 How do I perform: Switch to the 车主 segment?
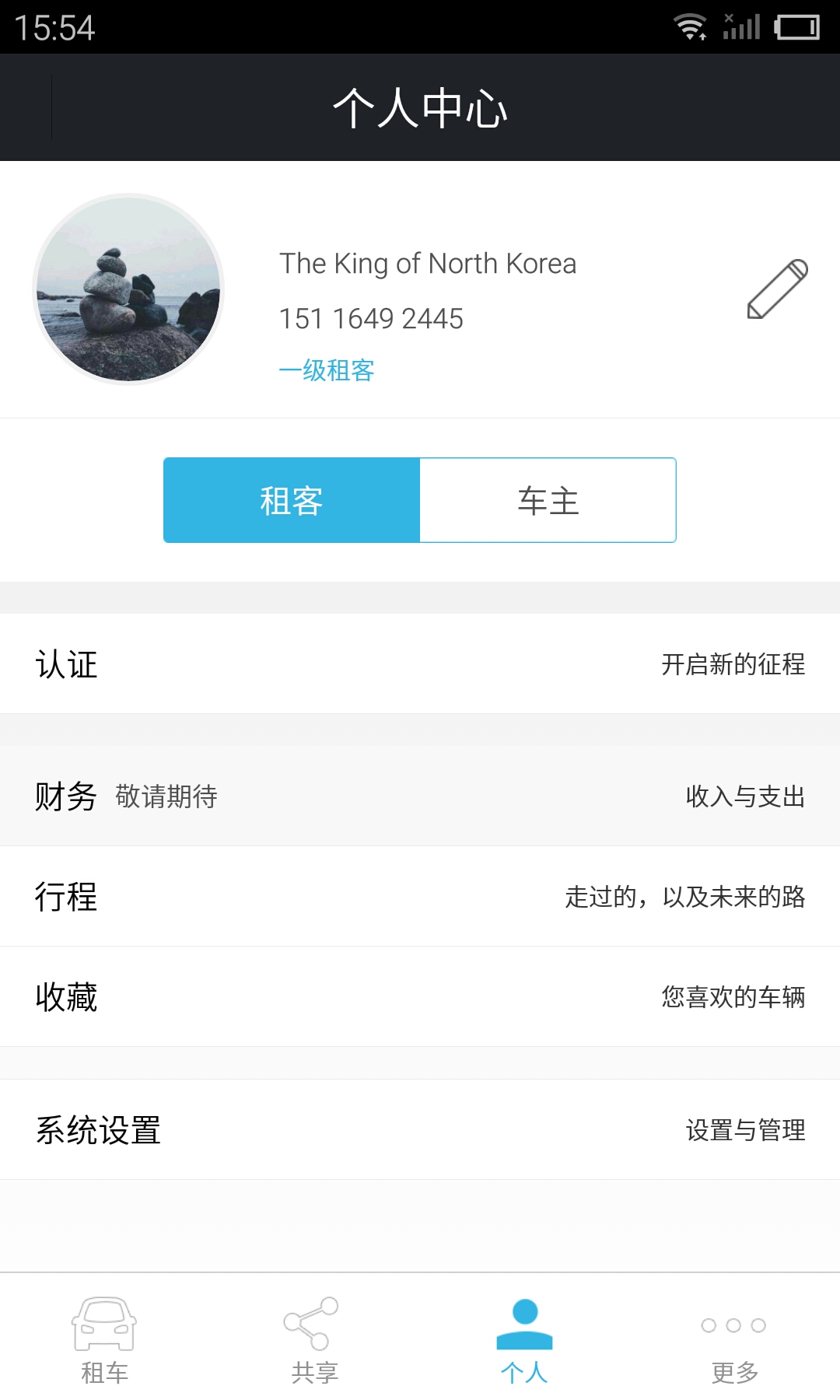click(548, 500)
